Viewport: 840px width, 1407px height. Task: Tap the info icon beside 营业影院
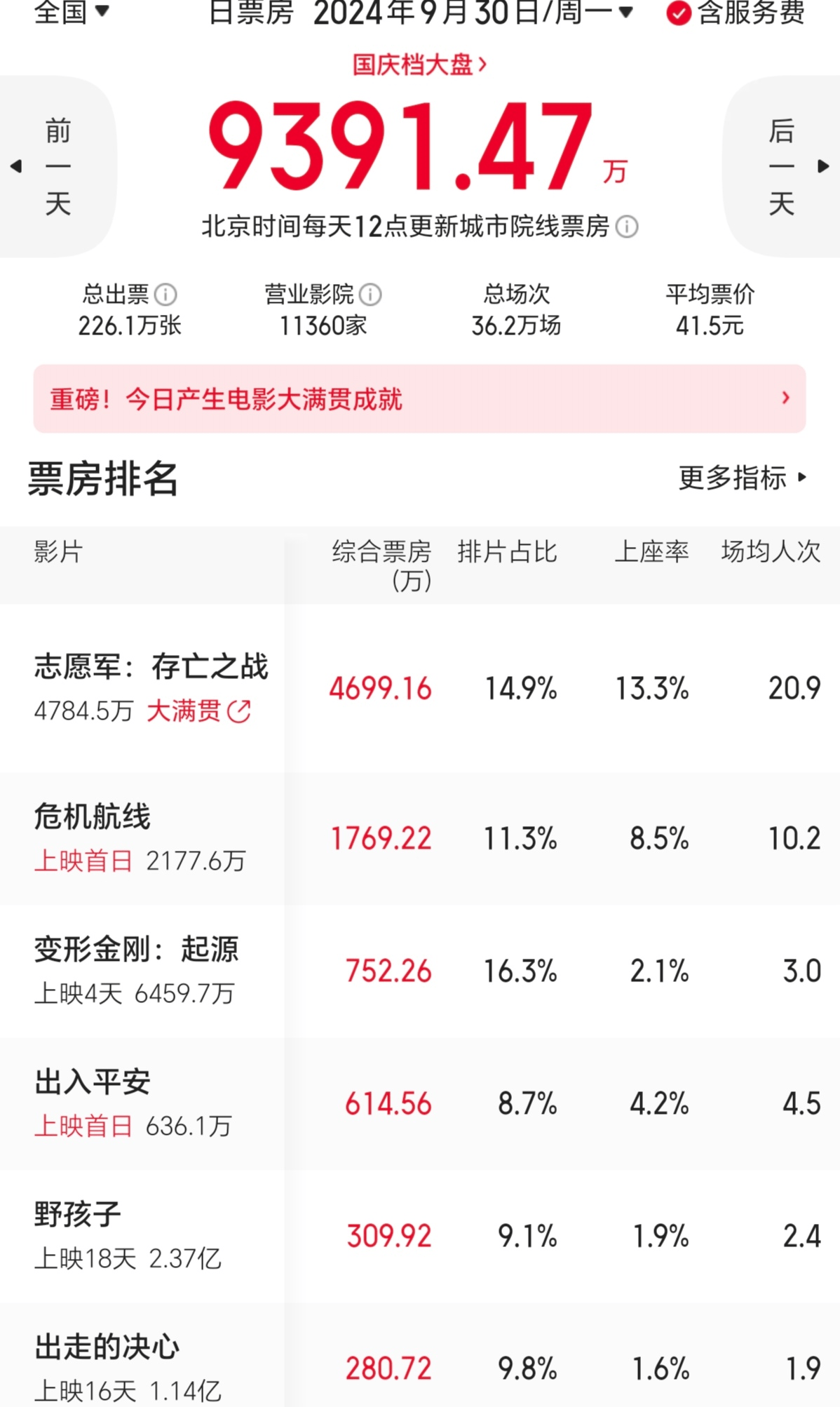click(370, 295)
